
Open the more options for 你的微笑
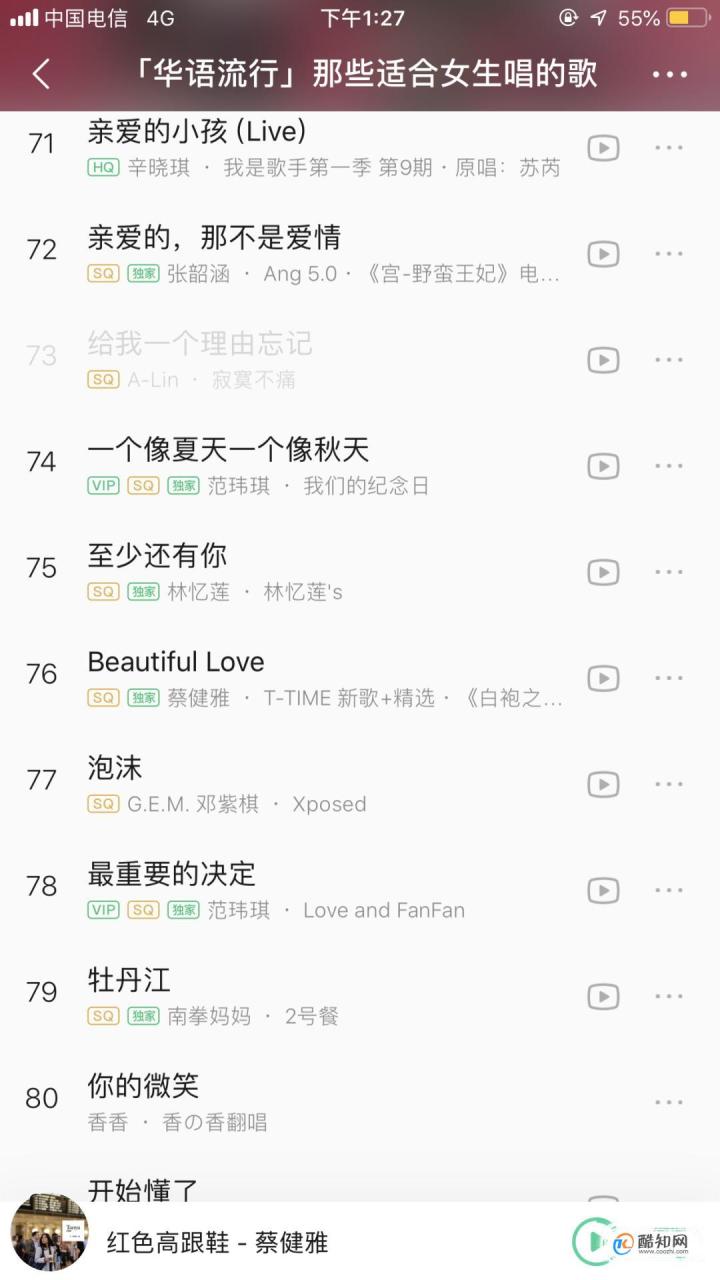pos(668,1101)
